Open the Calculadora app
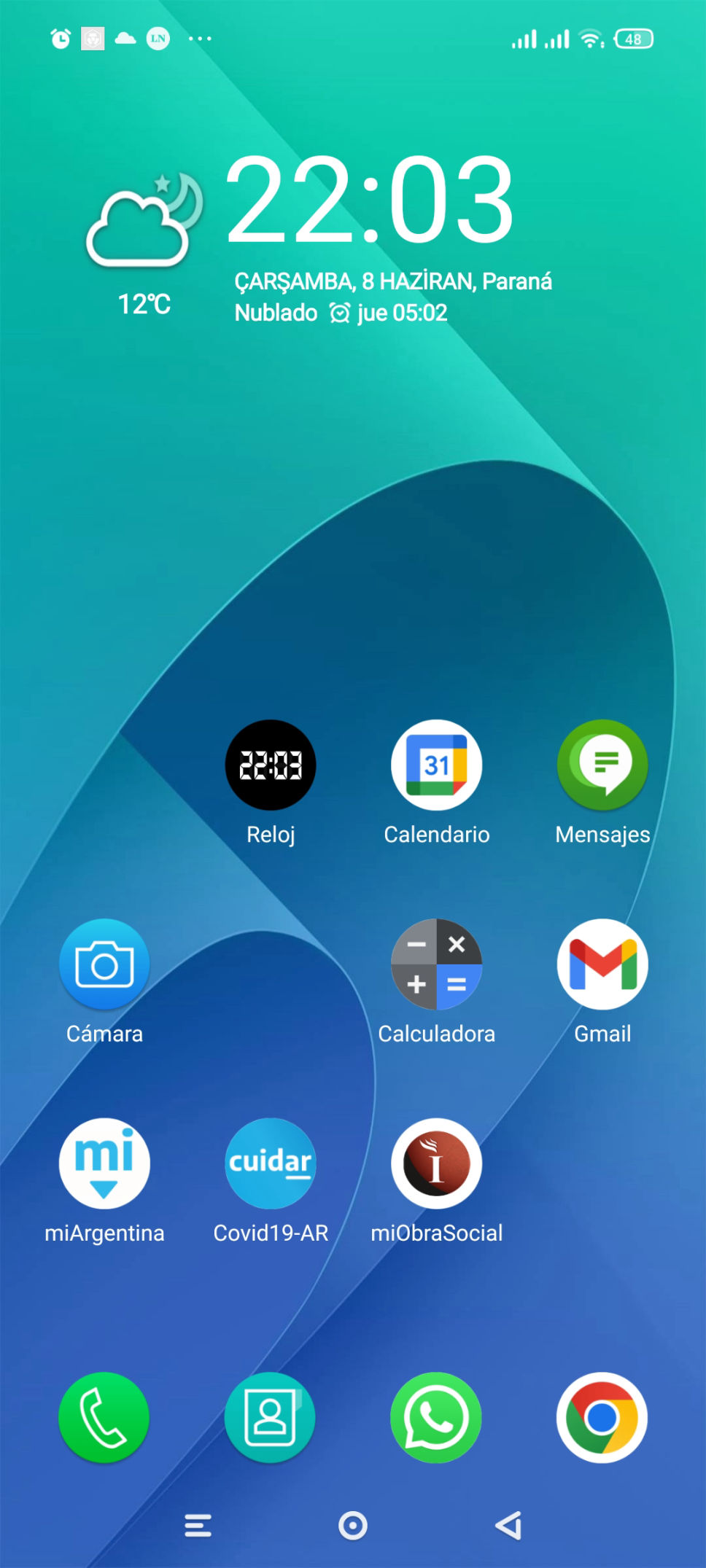The width and height of the screenshot is (706, 1568). tap(436, 964)
